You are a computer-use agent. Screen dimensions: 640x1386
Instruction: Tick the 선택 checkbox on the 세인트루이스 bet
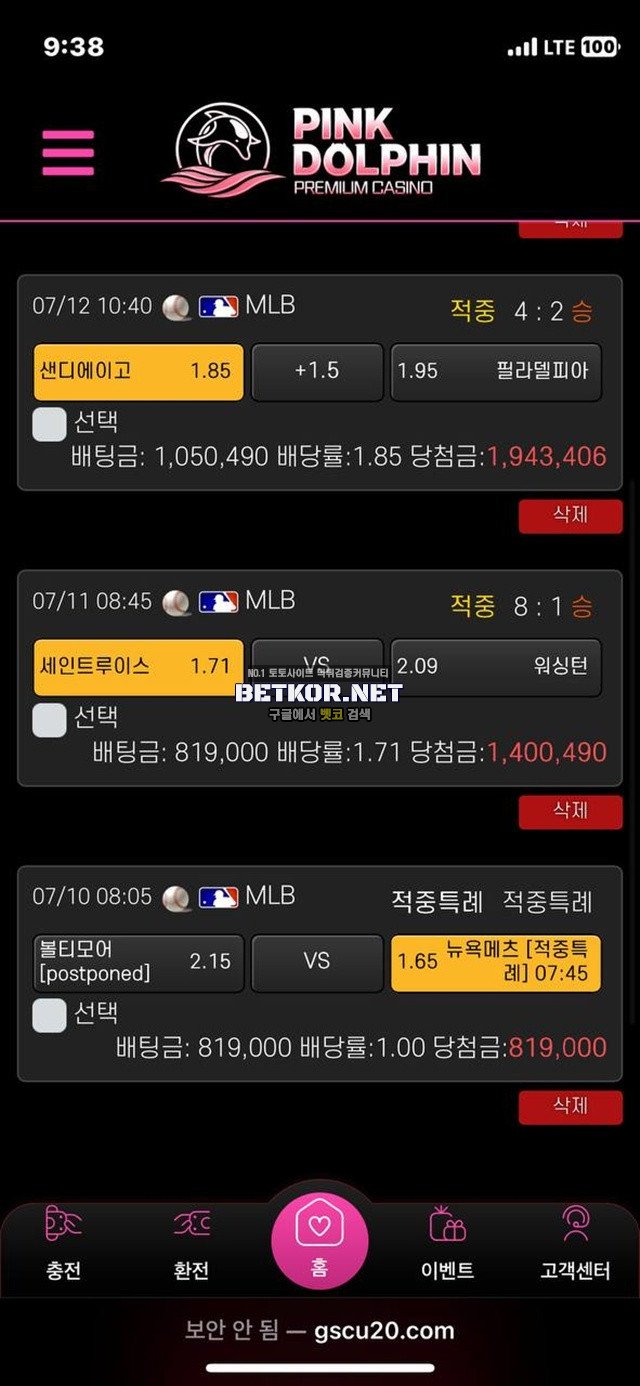[x=49, y=720]
